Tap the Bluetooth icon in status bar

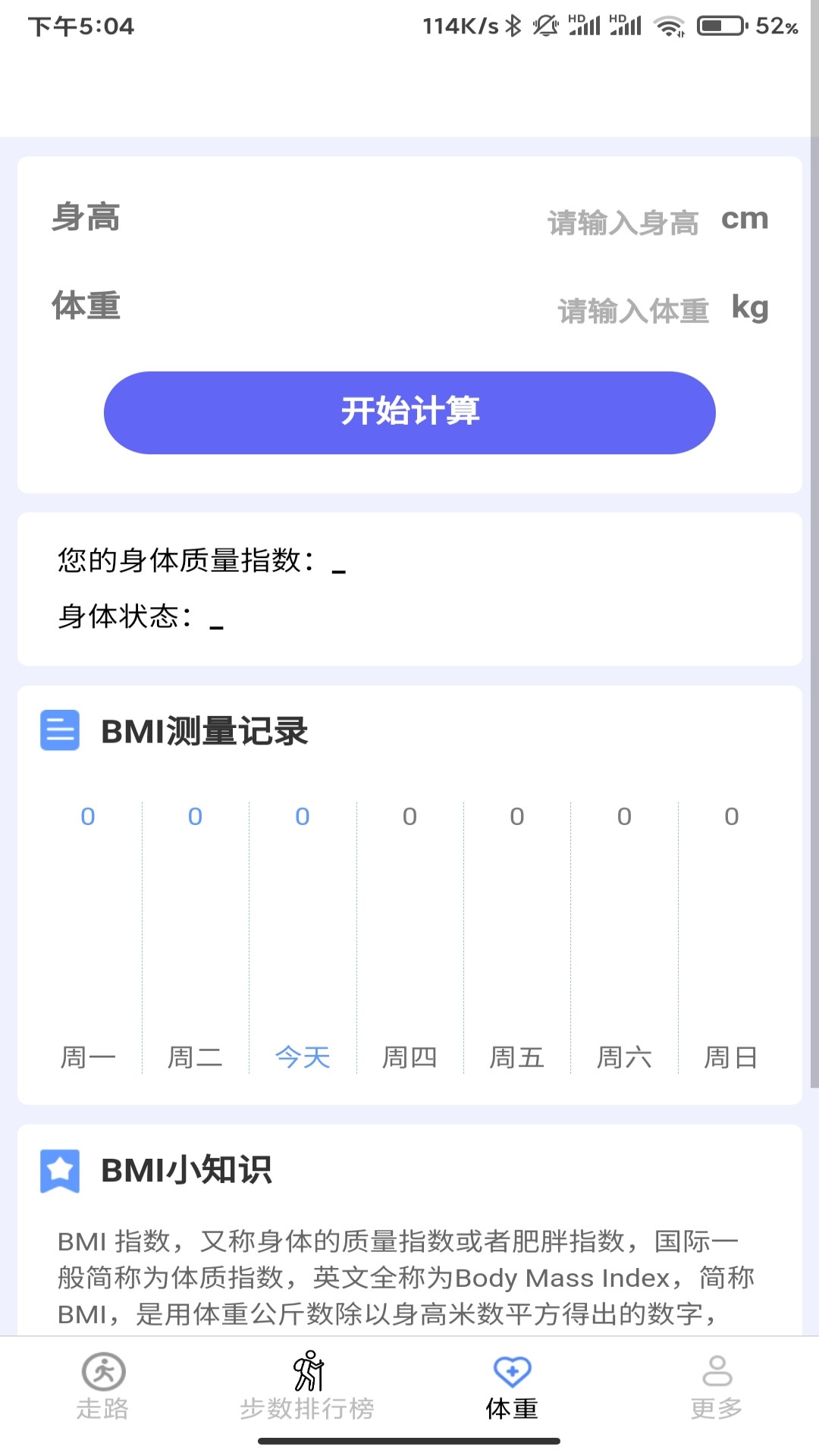pyautogui.click(x=514, y=24)
